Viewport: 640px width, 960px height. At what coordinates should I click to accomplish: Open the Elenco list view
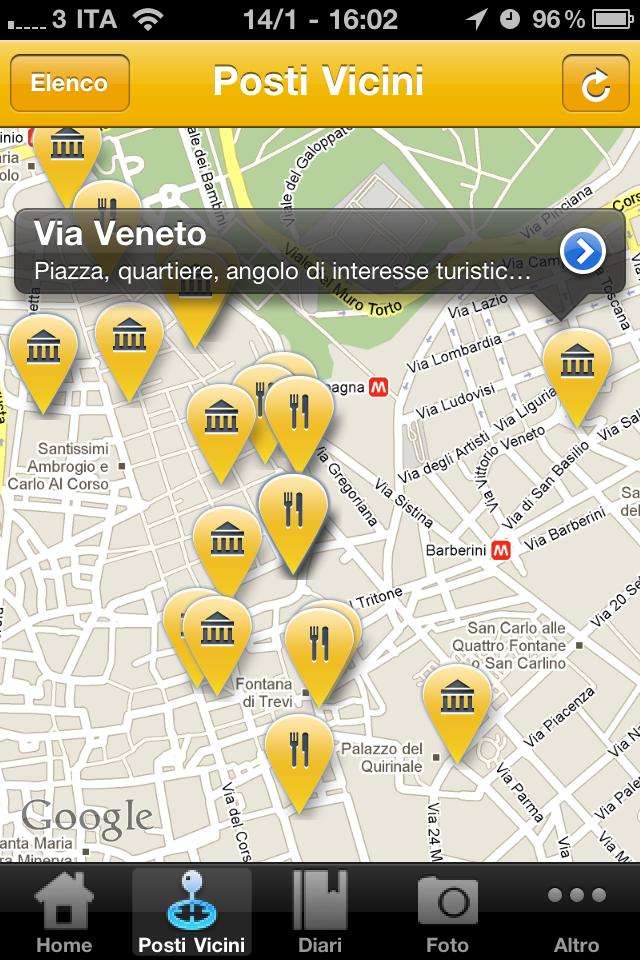[70, 83]
